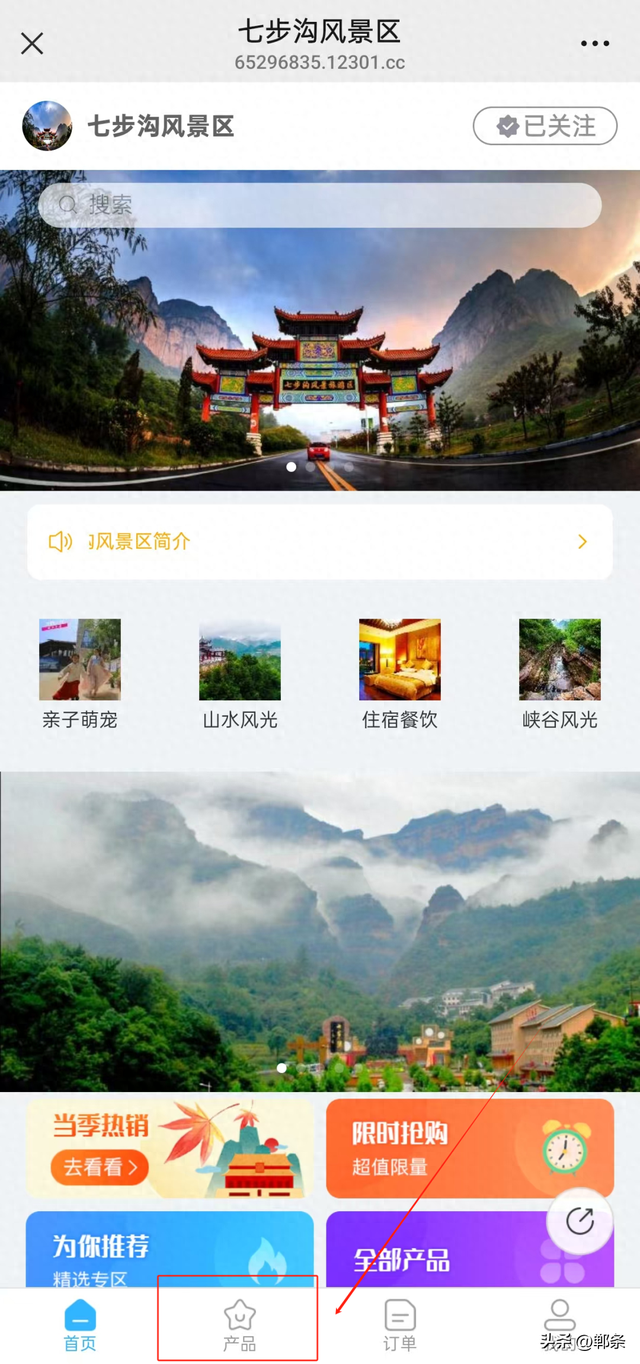
Task: Open the 搜索 search box
Action: tap(320, 205)
